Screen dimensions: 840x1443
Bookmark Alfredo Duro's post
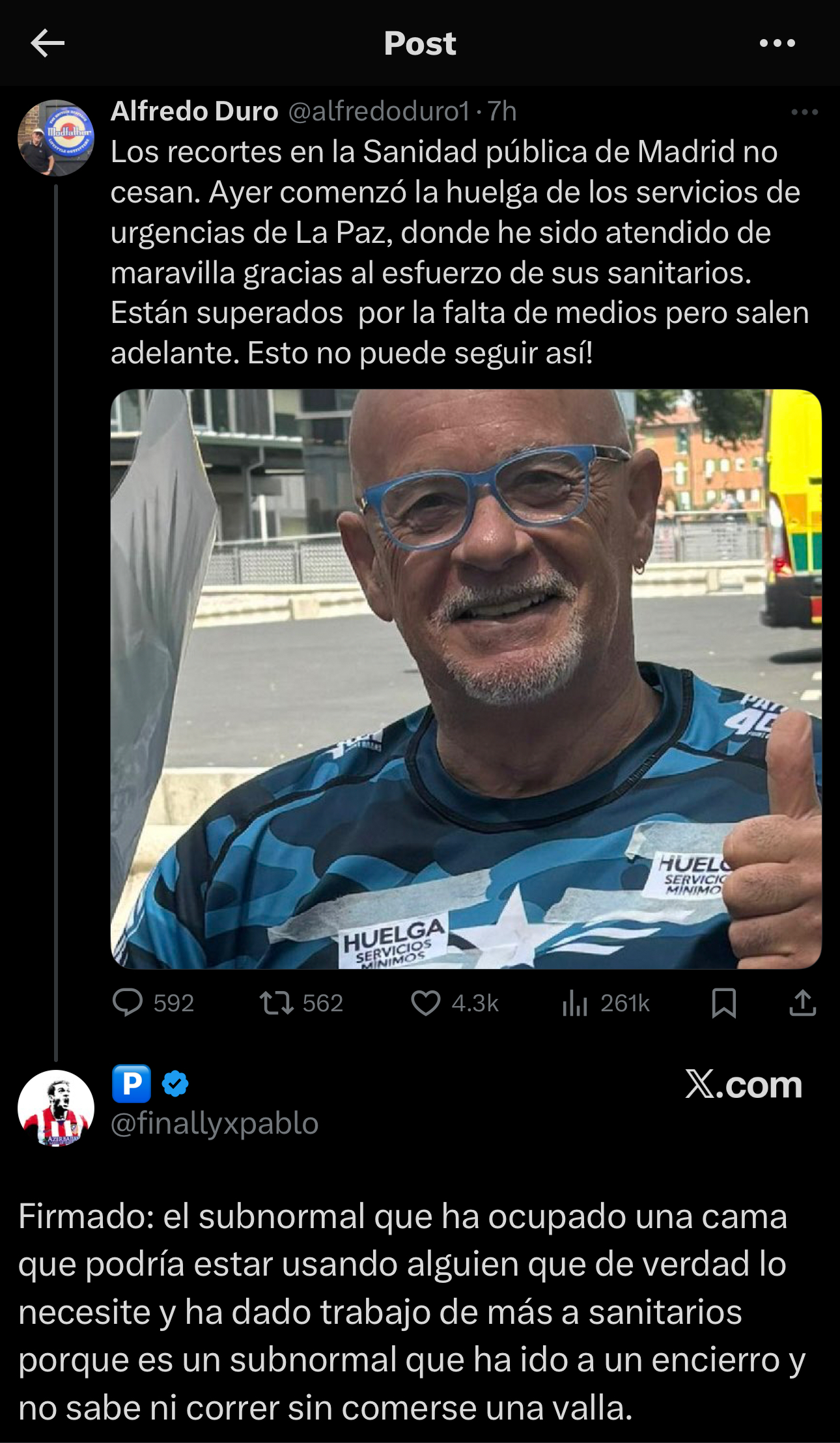724,1003
